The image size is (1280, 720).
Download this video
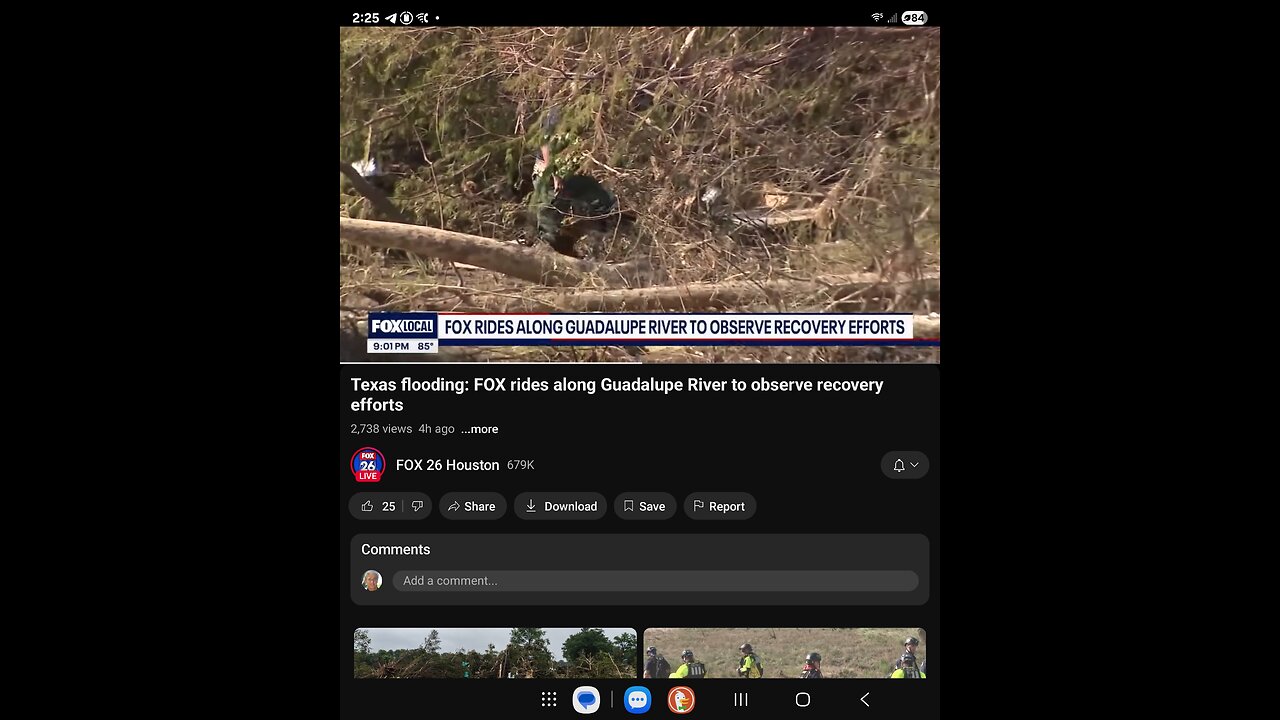click(x=560, y=506)
